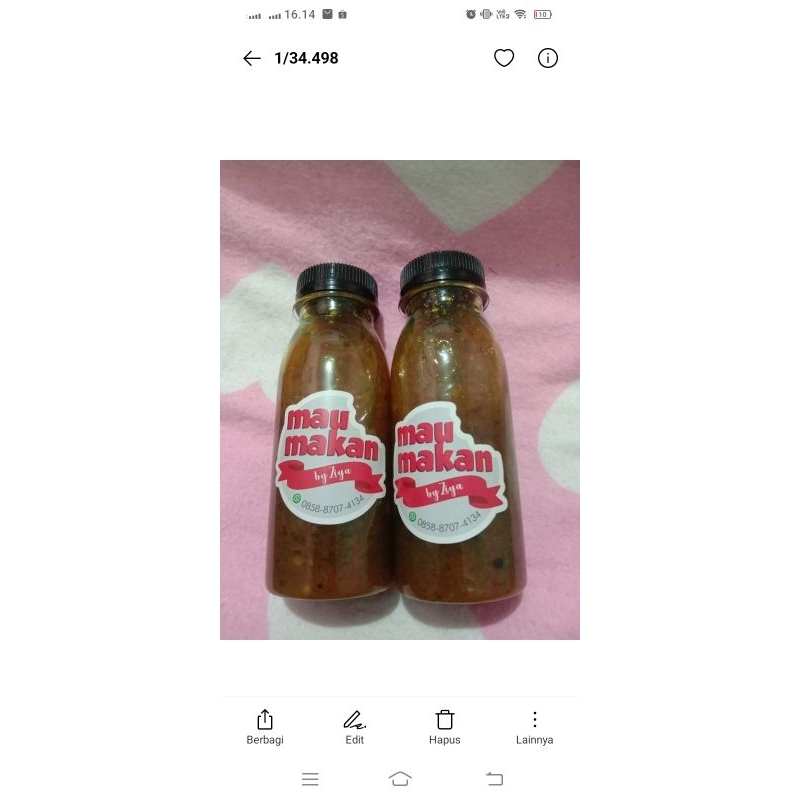
Task: Delete the photo with Hapus
Action: 445,727
